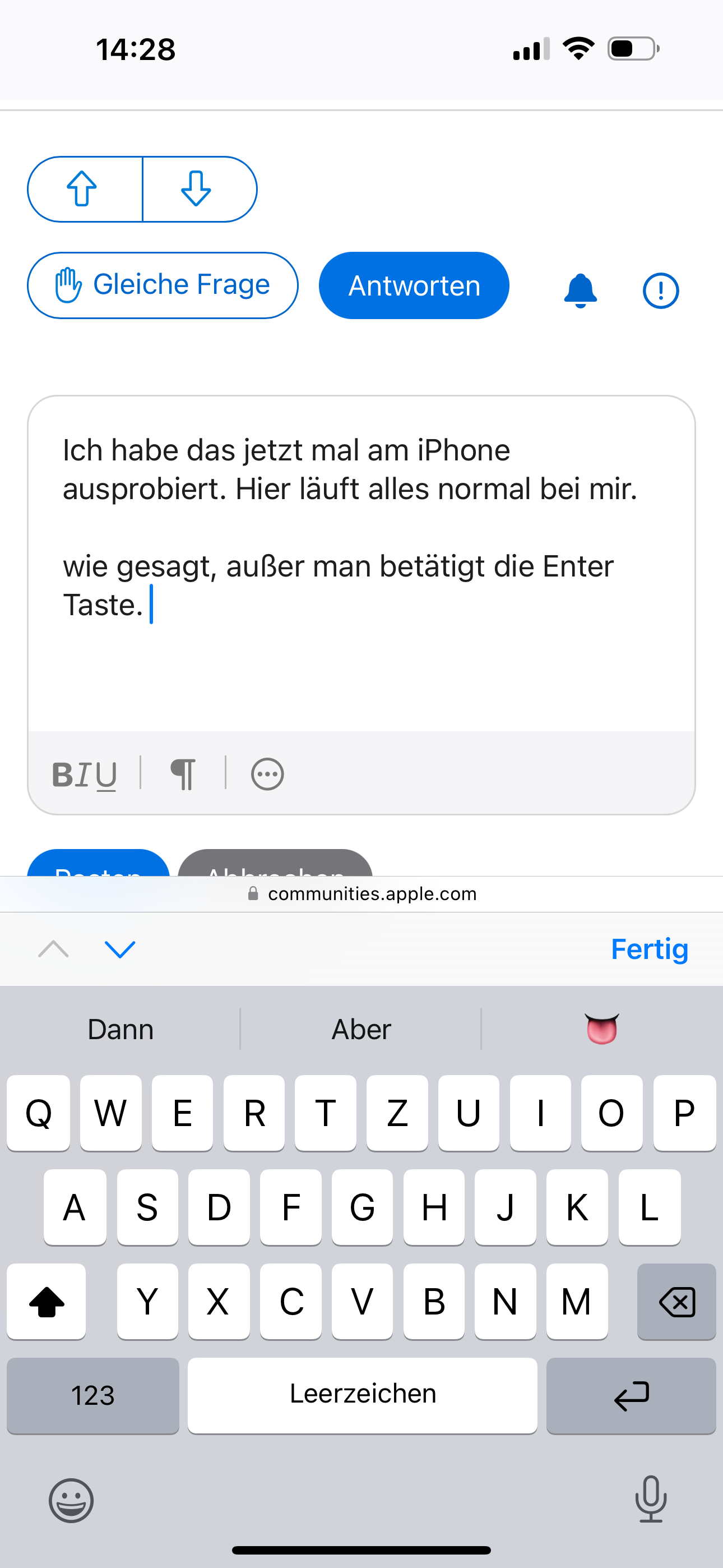Open more editor options with the ellipsis icon
The height and width of the screenshot is (1568, 723).
click(267, 775)
